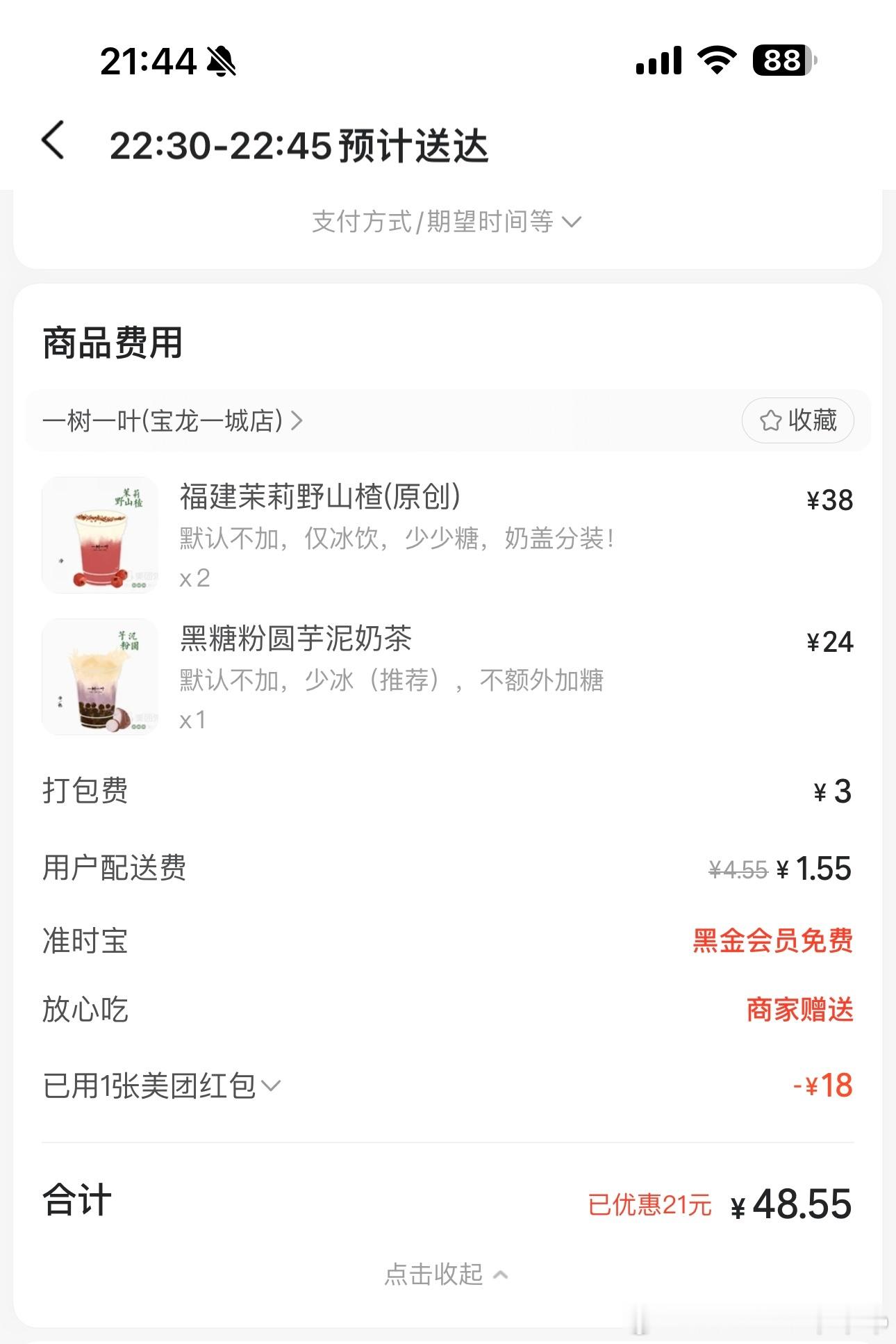Tap the battery indicator showing 88
This screenshot has width=896, height=1344.
point(780,59)
